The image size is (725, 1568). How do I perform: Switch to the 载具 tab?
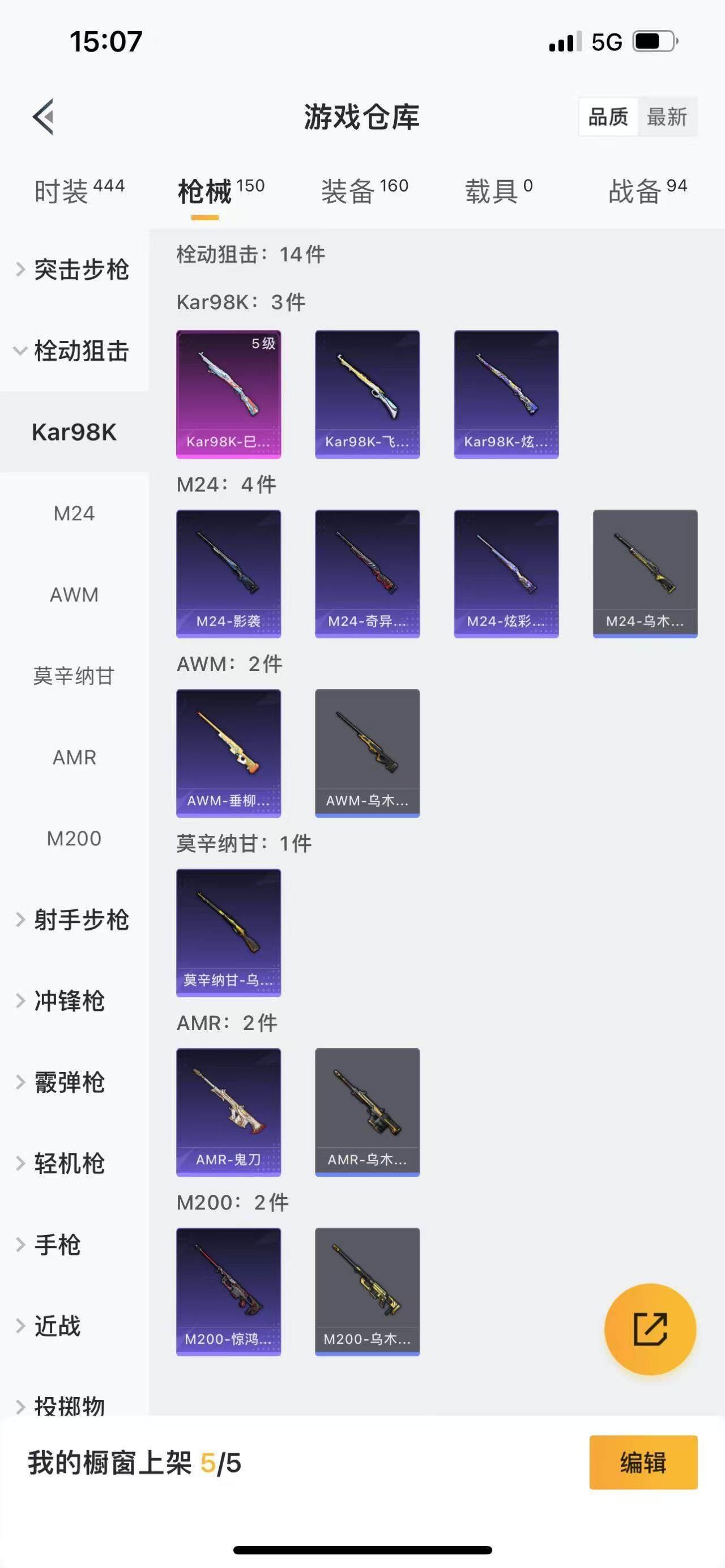tap(498, 191)
